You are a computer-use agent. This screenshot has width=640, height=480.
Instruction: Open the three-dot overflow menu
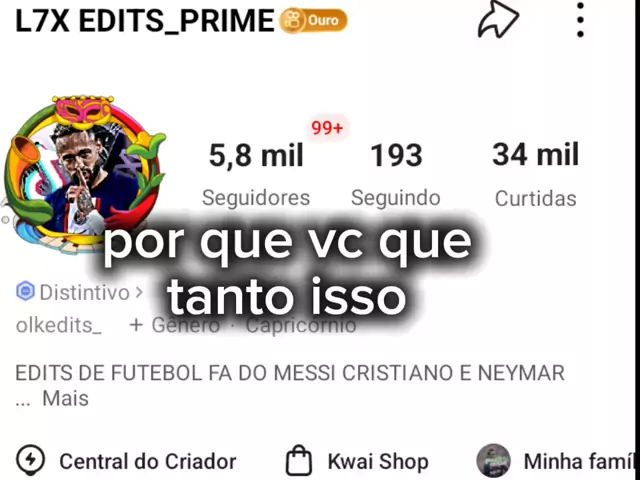[580, 19]
